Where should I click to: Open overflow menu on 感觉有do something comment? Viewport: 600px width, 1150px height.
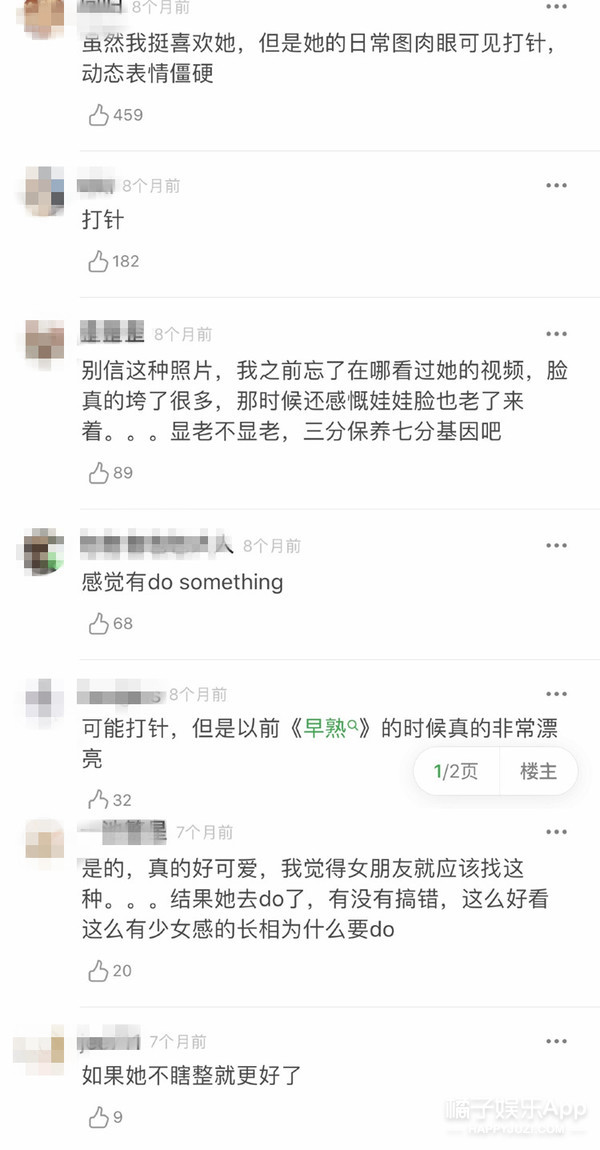point(556,546)
